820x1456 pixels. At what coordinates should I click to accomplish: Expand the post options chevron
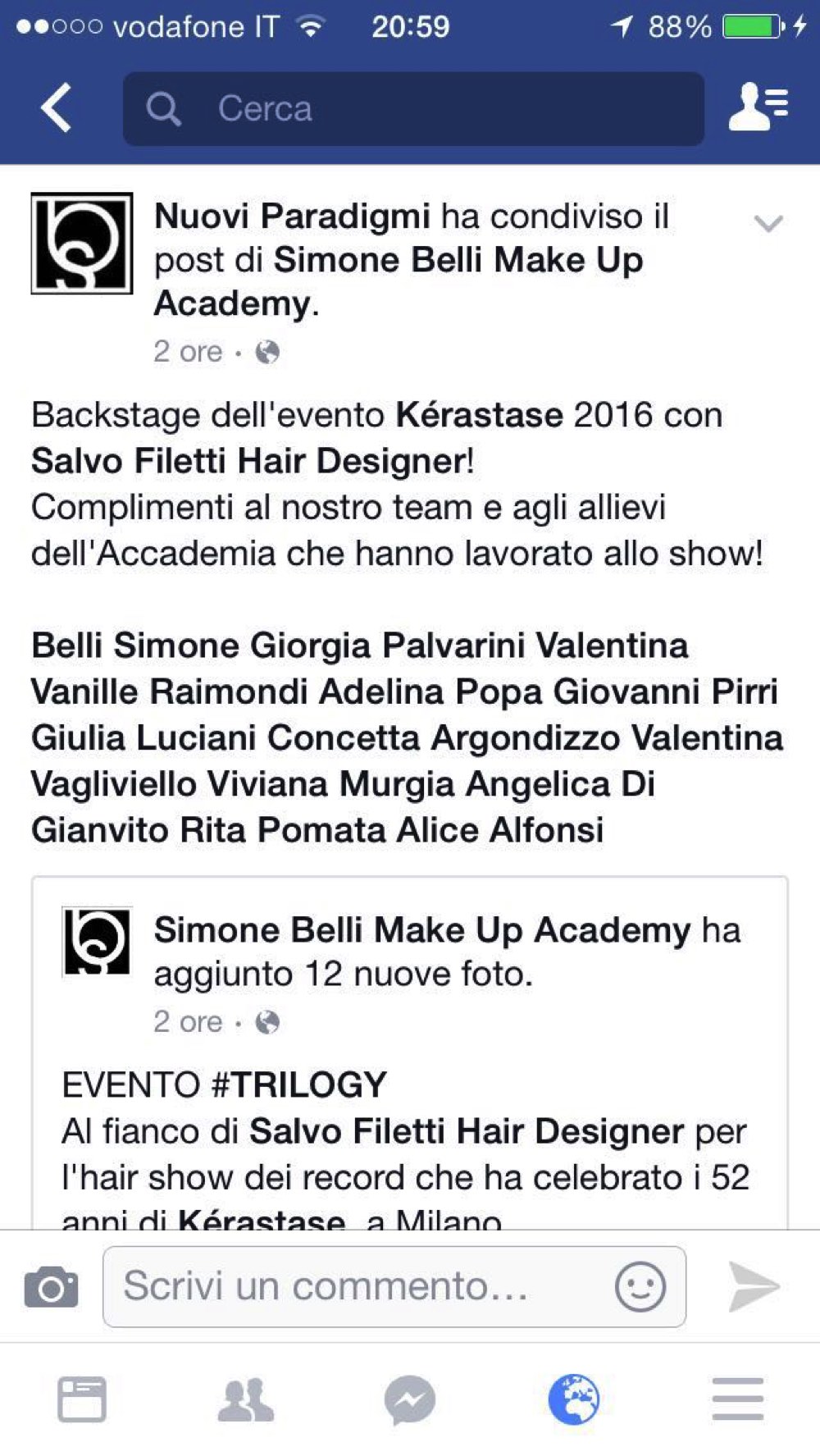(768, 223)
